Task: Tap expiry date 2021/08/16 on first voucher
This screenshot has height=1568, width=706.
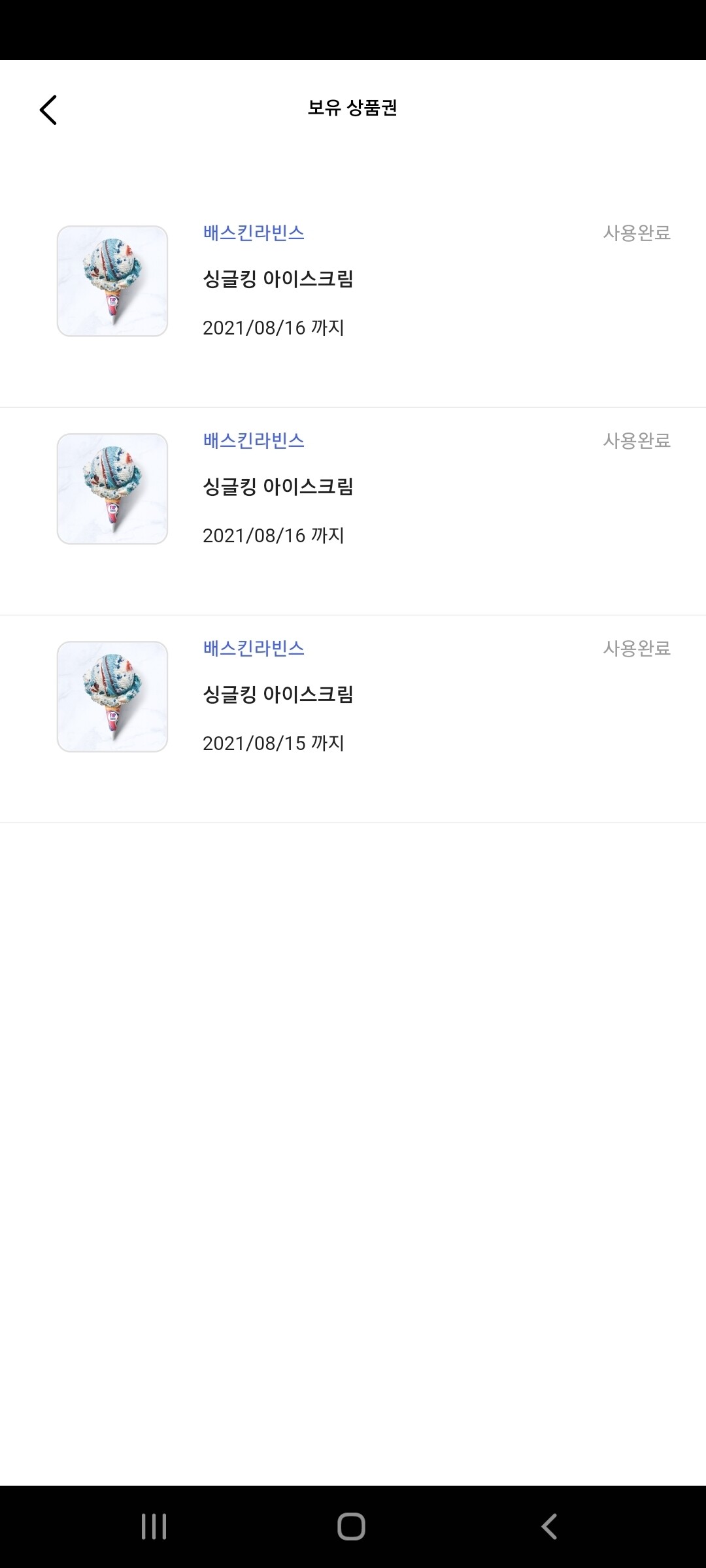Action: click(x=275, y=327)
